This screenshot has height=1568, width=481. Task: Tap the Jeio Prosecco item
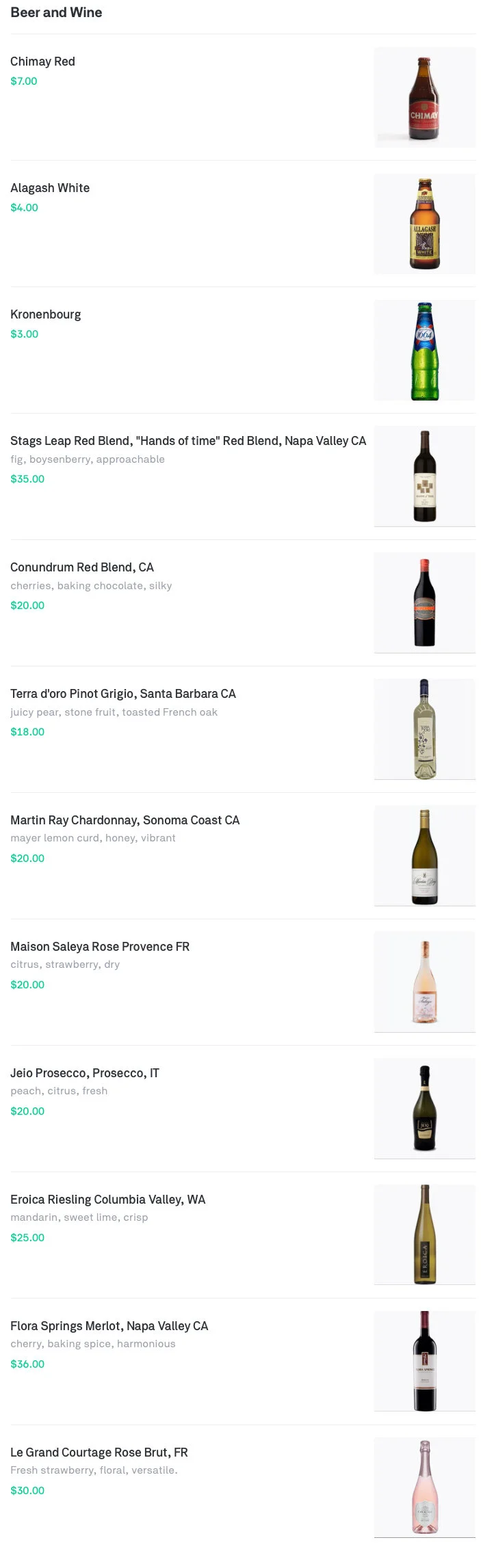point(85,1073)
